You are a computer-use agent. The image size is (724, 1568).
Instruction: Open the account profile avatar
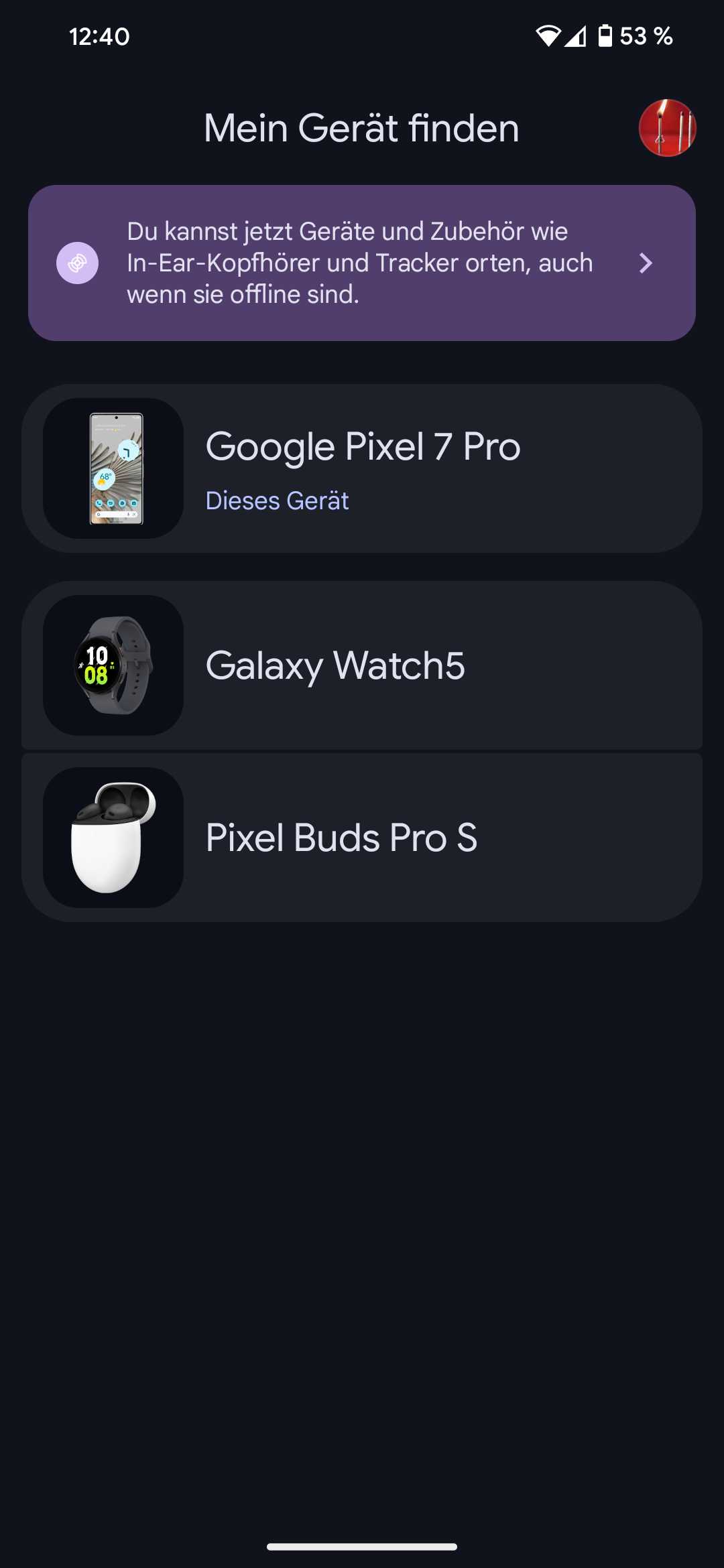pyautogui.click(x=667, y=128)
